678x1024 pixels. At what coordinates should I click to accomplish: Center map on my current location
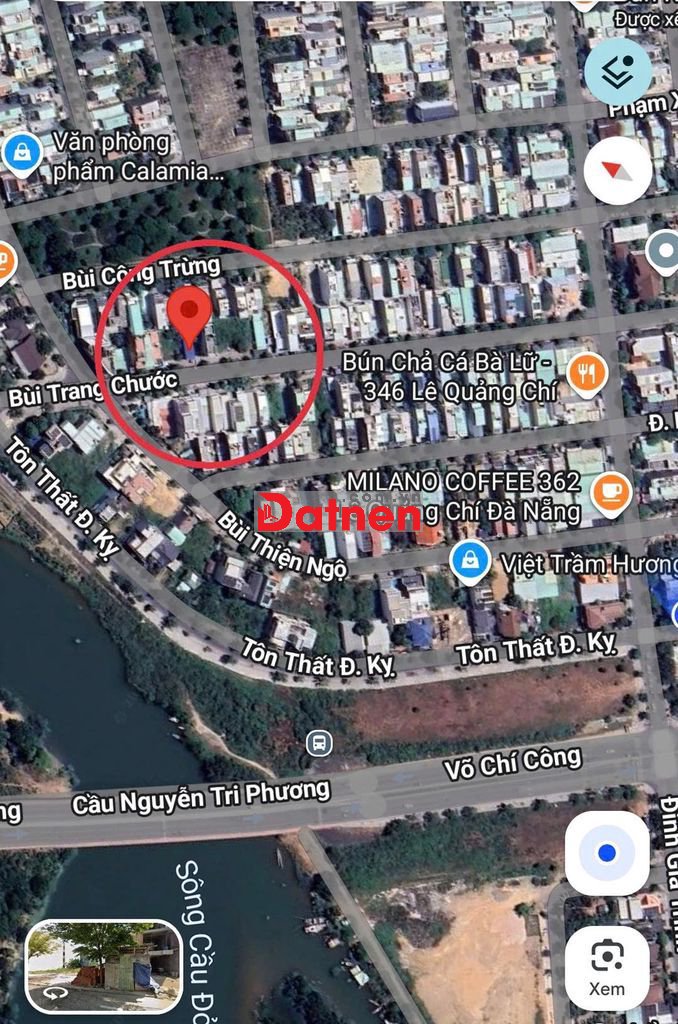(607, 853)
